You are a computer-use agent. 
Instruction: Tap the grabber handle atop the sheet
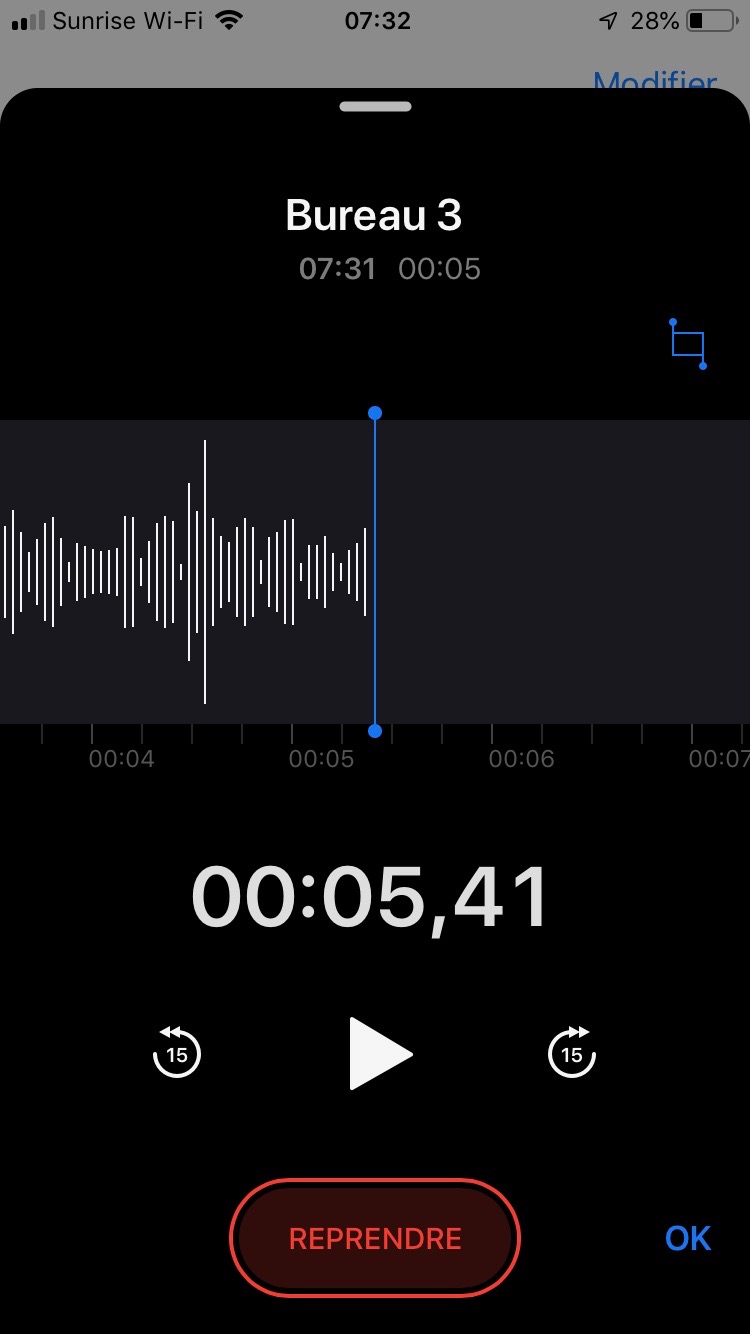(x=375, y=107)
